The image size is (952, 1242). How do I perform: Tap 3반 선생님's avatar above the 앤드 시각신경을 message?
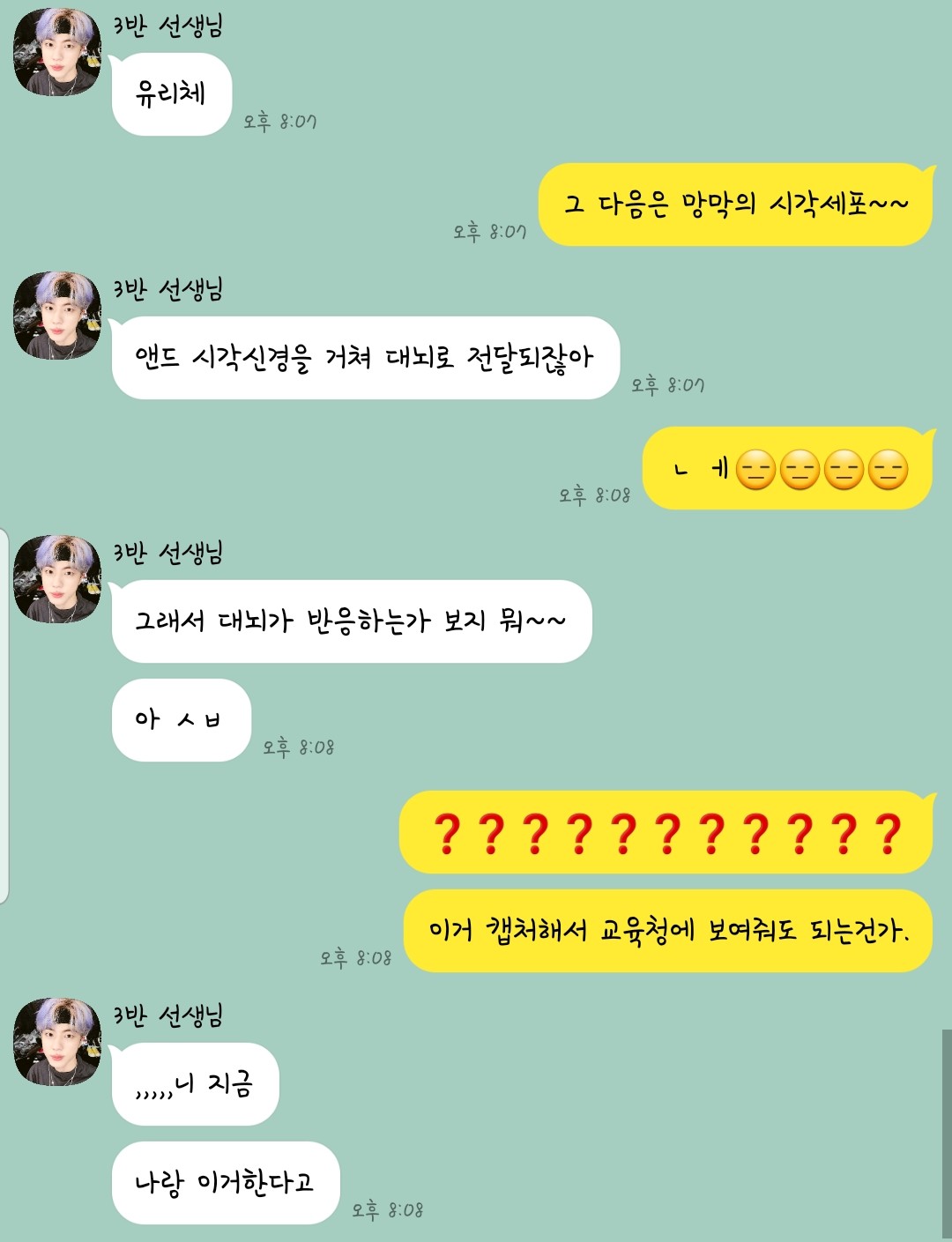pos(57,316)
